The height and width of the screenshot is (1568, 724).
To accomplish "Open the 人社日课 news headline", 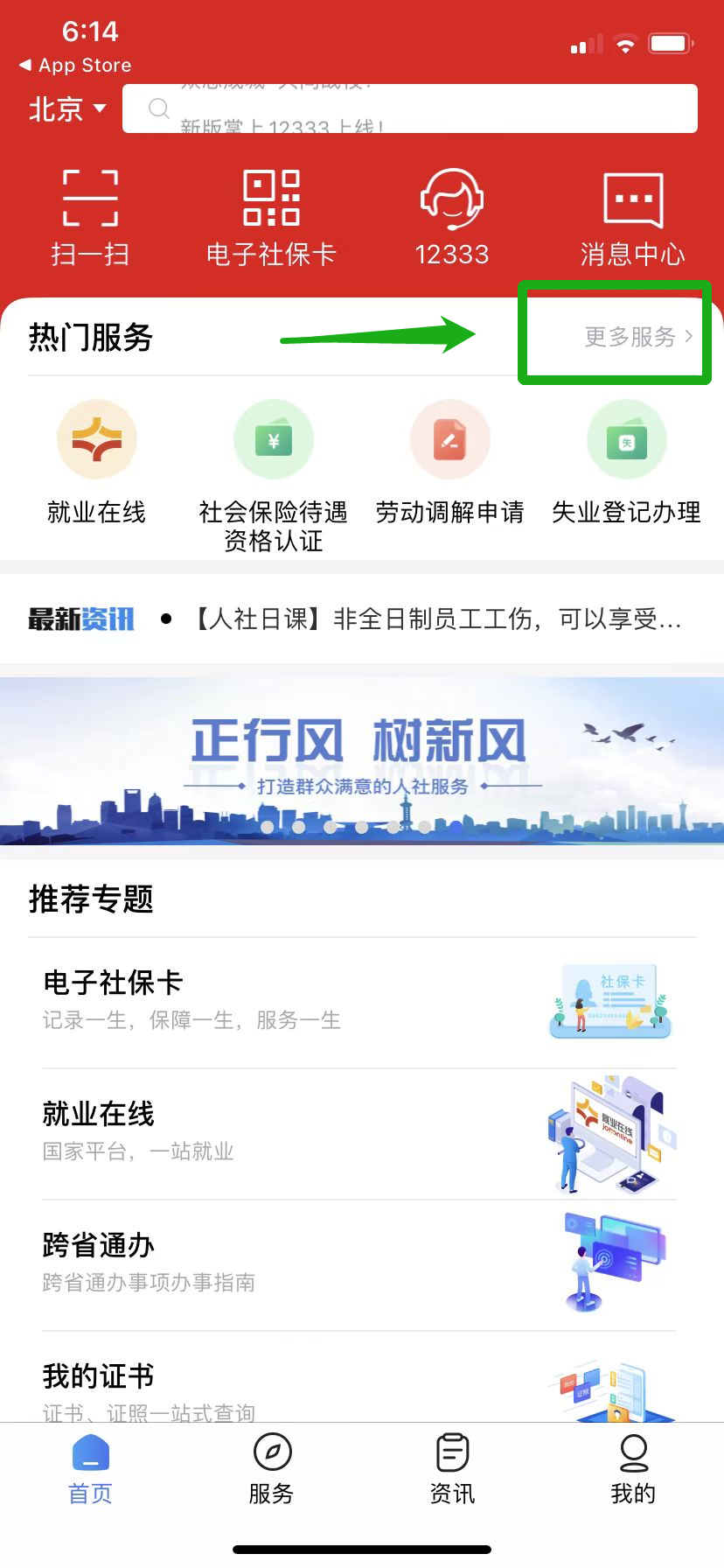I will 435,619.
